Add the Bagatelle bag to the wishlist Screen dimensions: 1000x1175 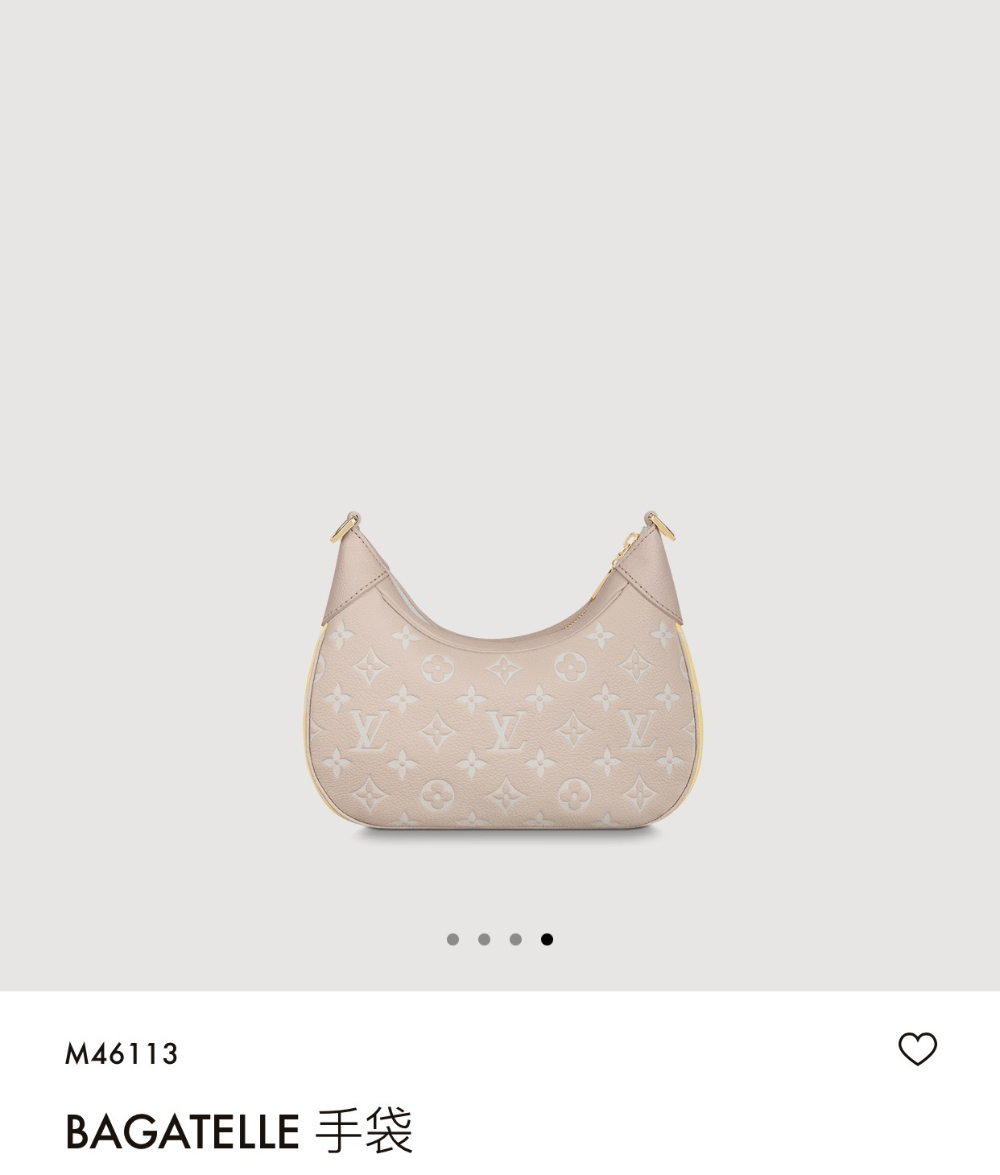pyautogui.click(x=917, y=1049)
